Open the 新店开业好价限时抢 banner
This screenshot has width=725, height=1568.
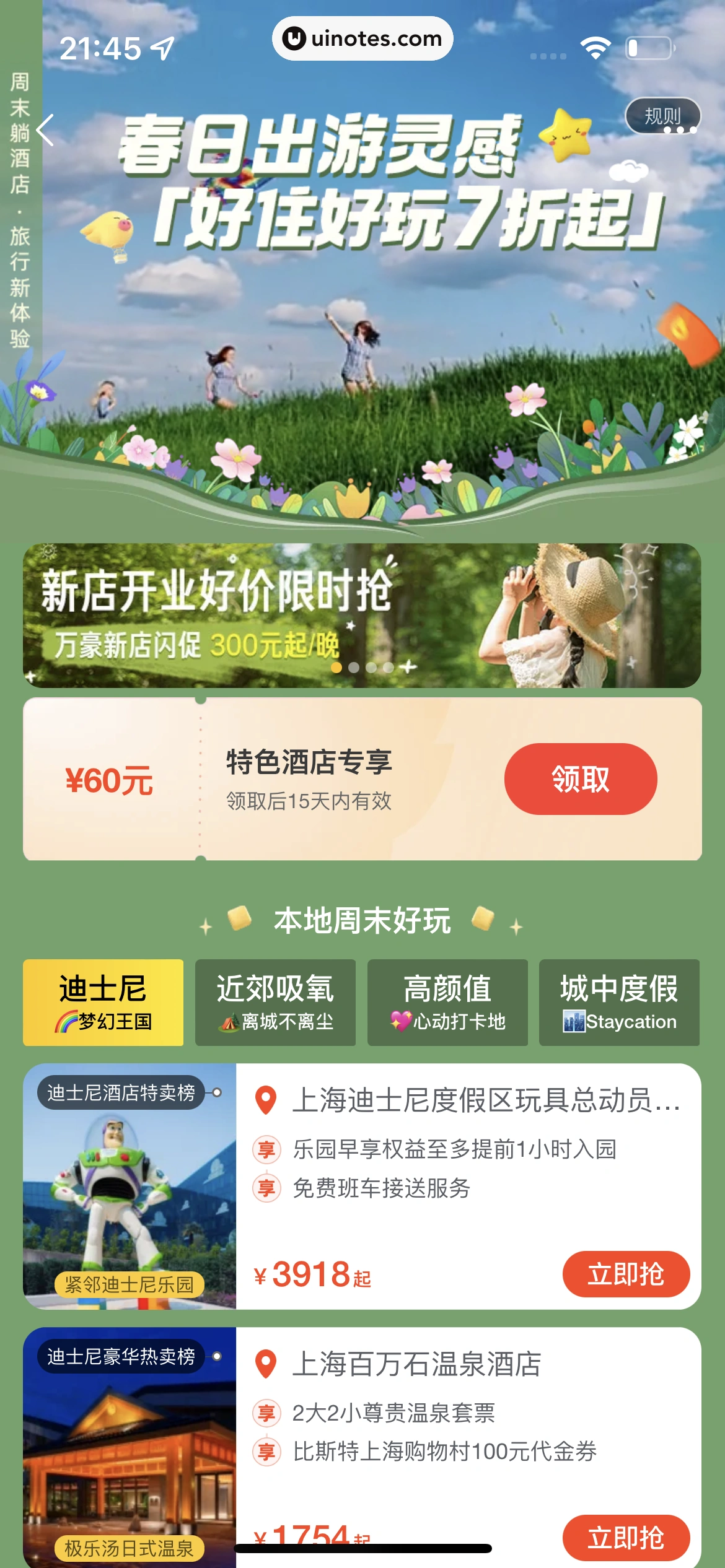click(x=362, y=615)
